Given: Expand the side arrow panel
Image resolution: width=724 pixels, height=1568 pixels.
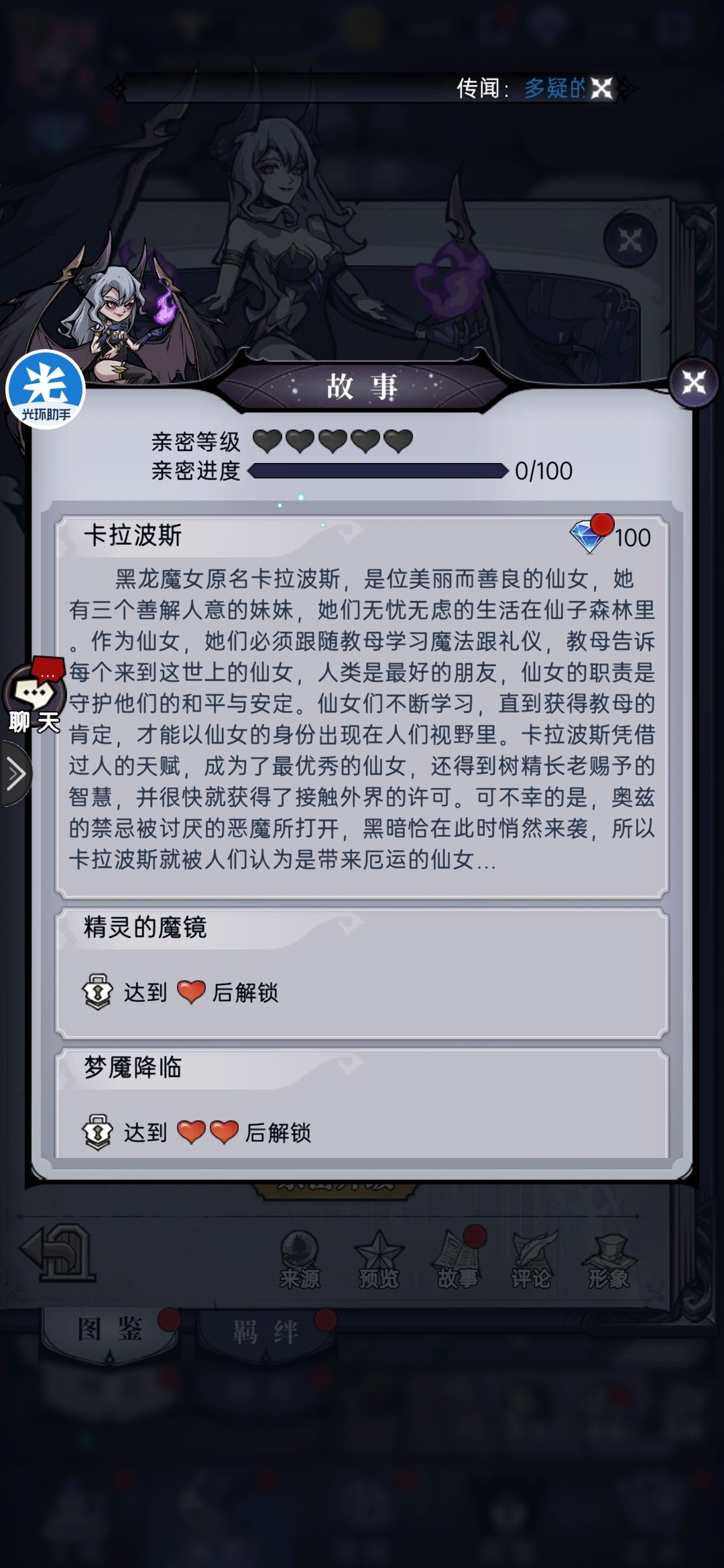Looking at the screenshot, I should click(15, 774).
